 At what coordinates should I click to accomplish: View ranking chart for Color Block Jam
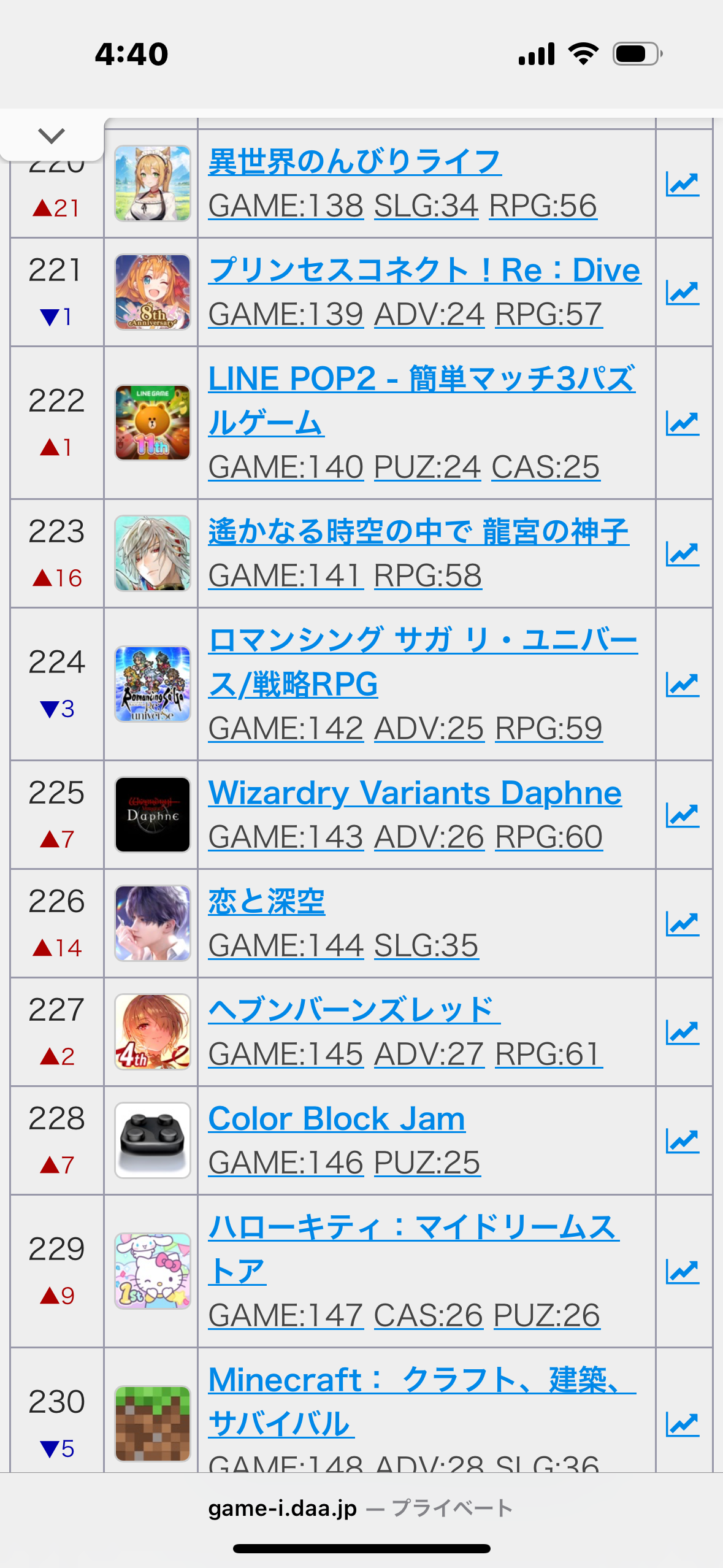(x=683, y=1141)
